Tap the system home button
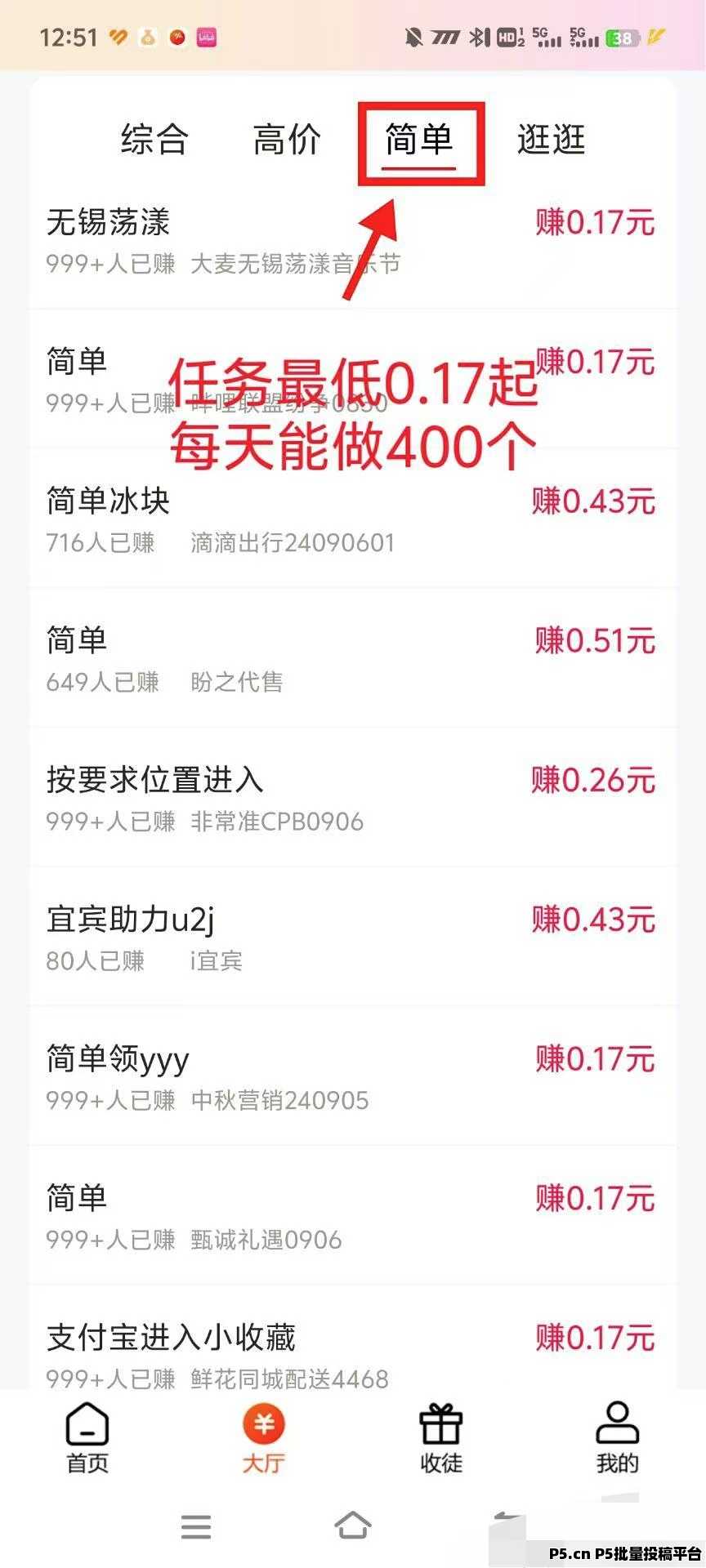The width and height of the screenshot is (706, 1568). click(x=352, y=1526)
